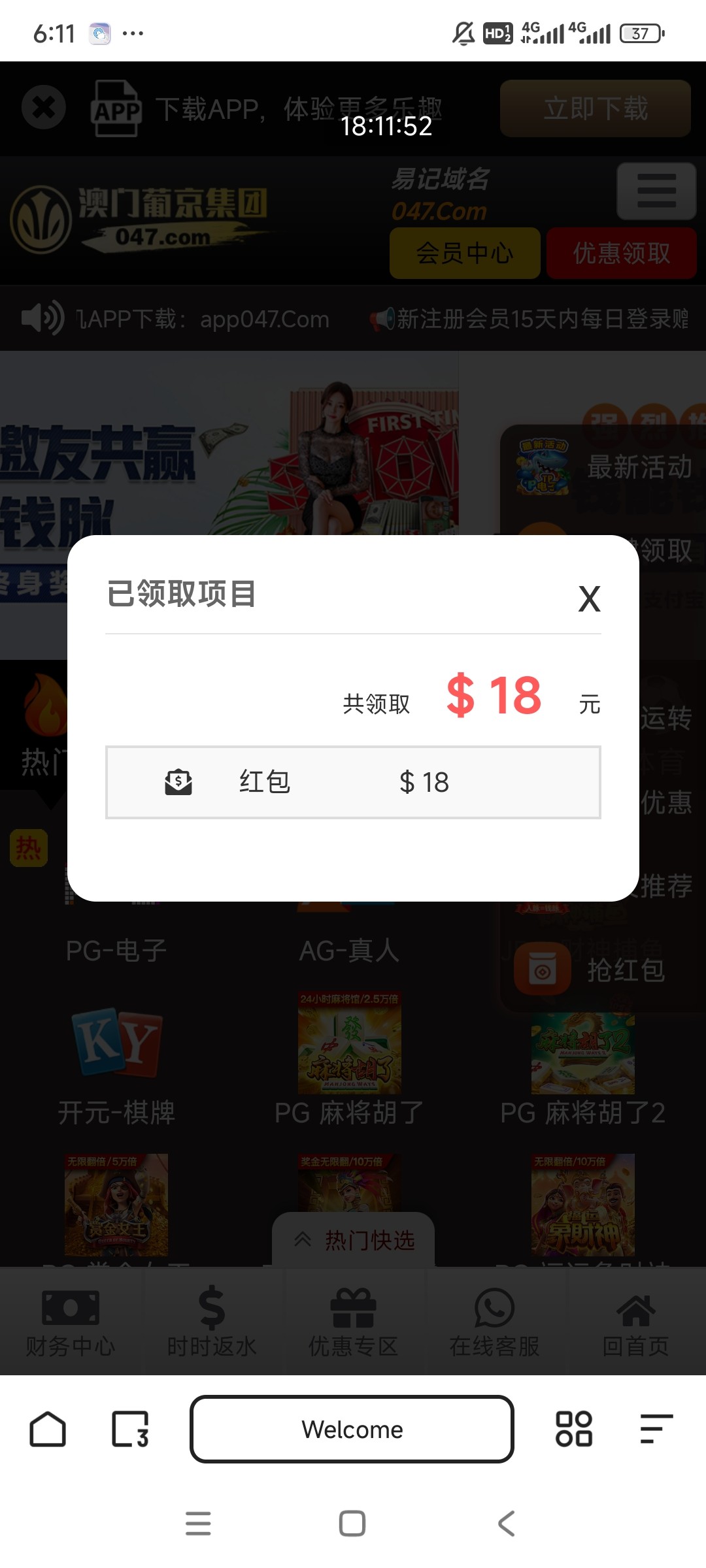Screen dimensions: 706x1568
Task: Close the 已领取项目 dialog
Action: point(589,598)
